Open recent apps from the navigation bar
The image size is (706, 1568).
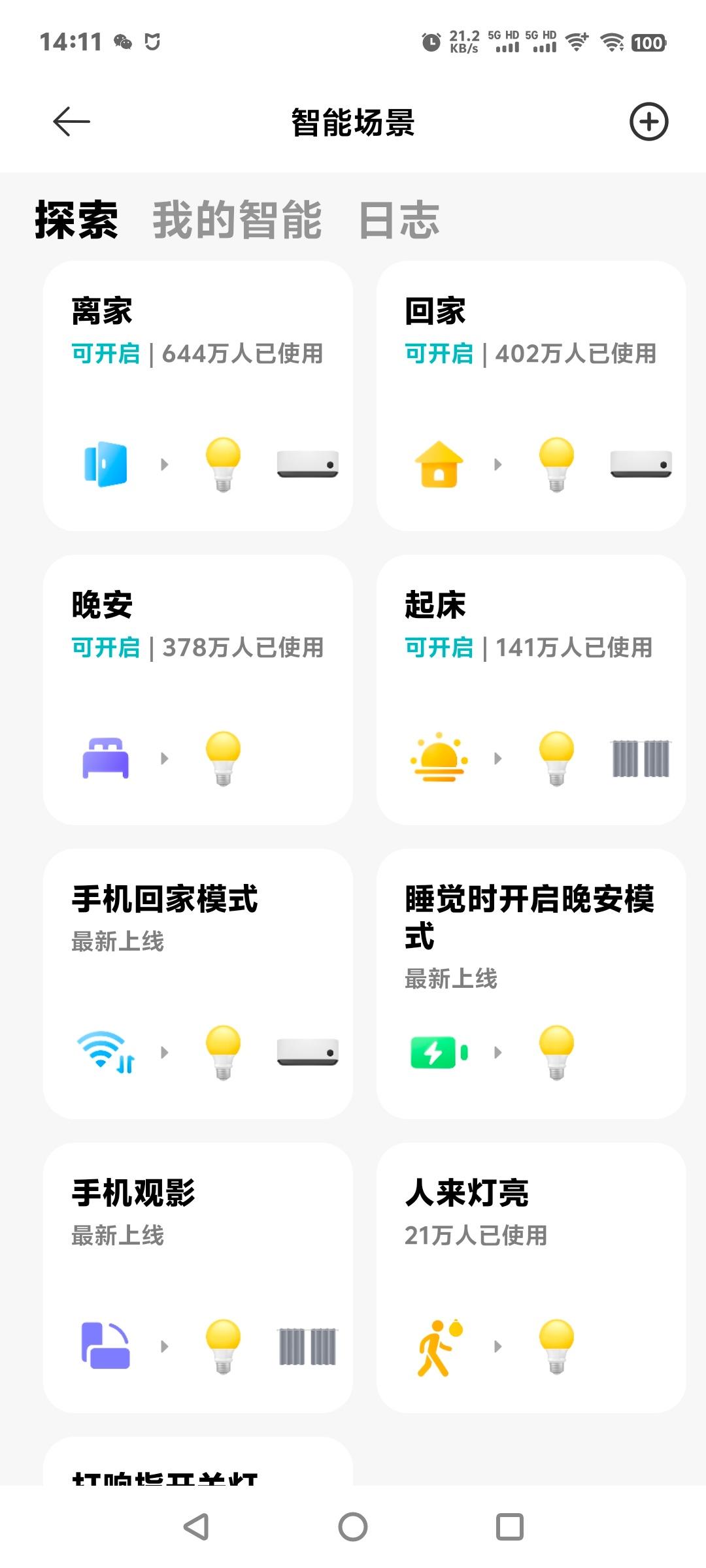(510, 1527)
